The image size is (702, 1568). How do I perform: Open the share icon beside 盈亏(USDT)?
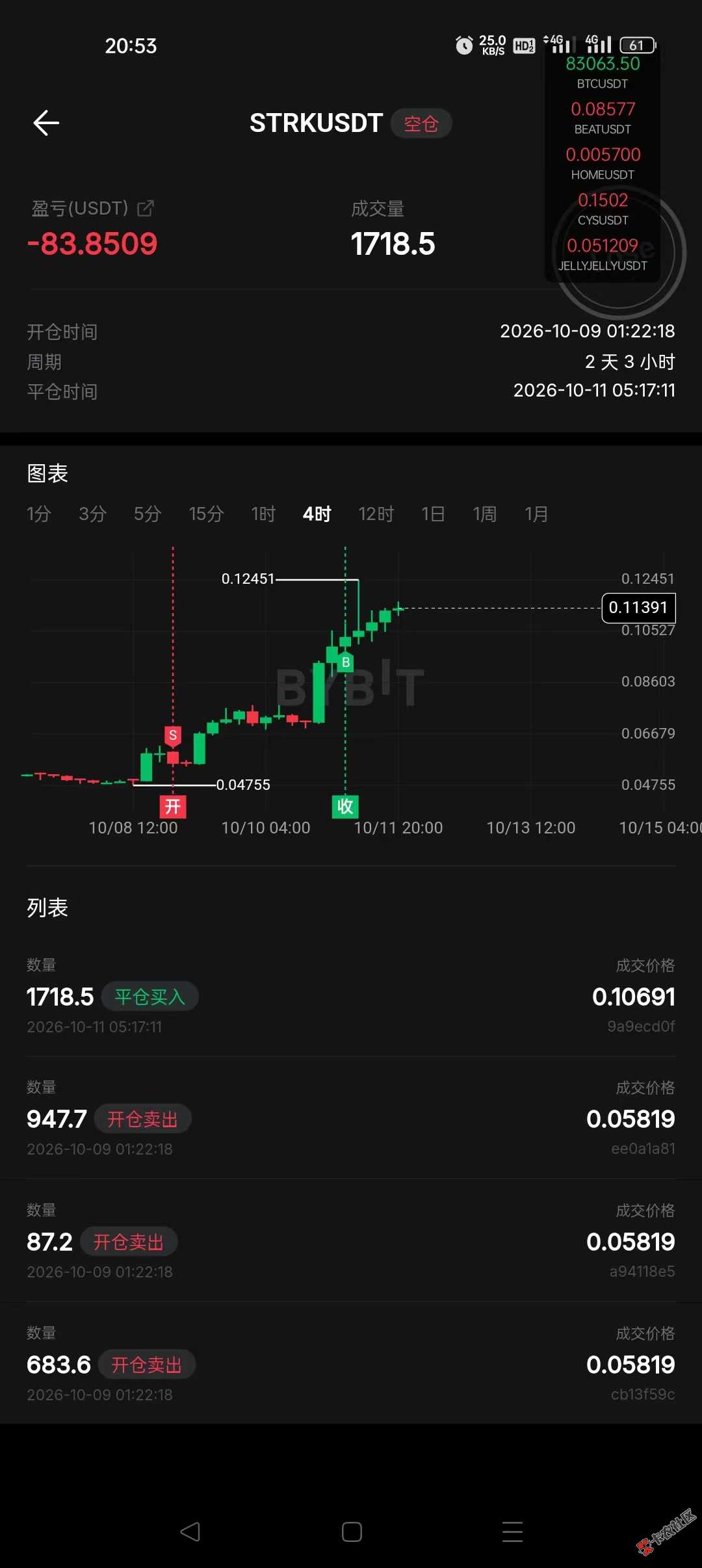click(146, 208)
